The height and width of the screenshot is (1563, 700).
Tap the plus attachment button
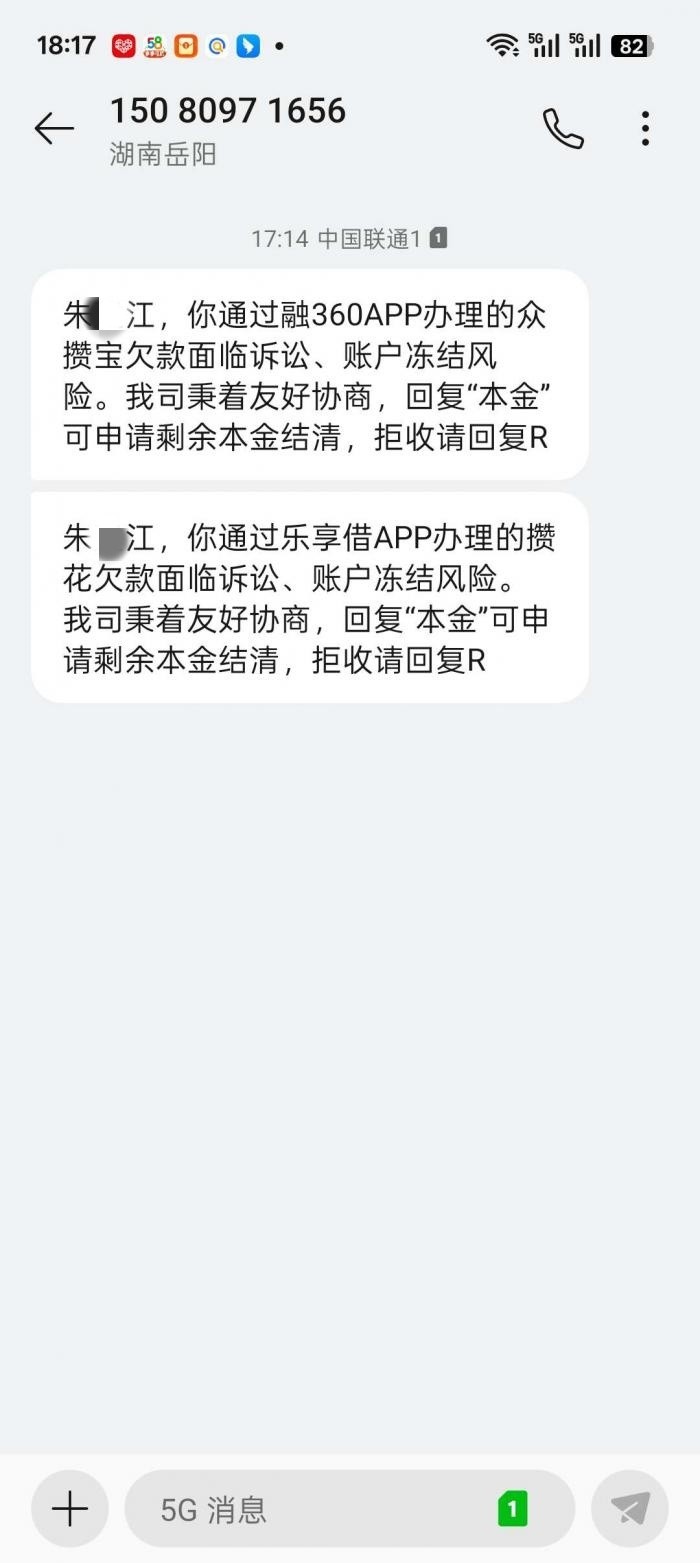(70, 1508)
